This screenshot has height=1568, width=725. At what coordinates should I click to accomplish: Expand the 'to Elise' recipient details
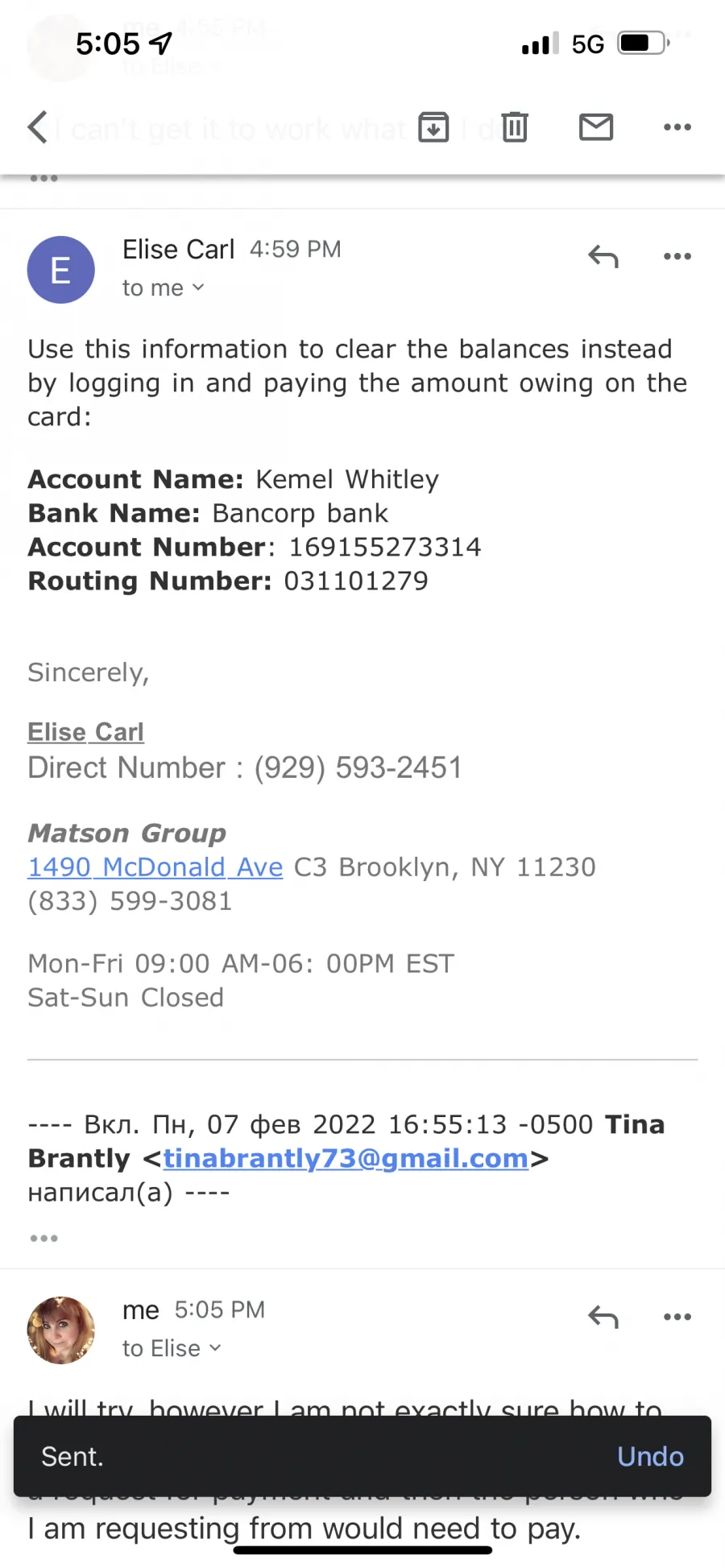(x=172, y=1348)
